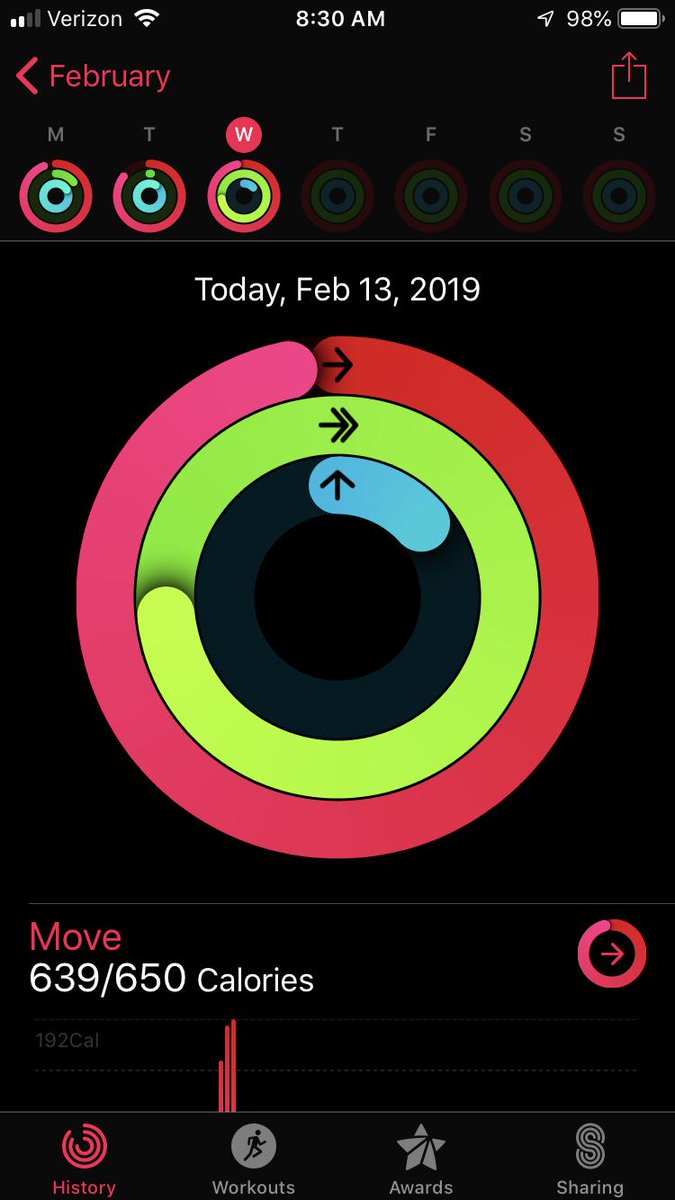Select Wednesday's activity rings
Screen dimensions: 675x1200
point(243,196)
